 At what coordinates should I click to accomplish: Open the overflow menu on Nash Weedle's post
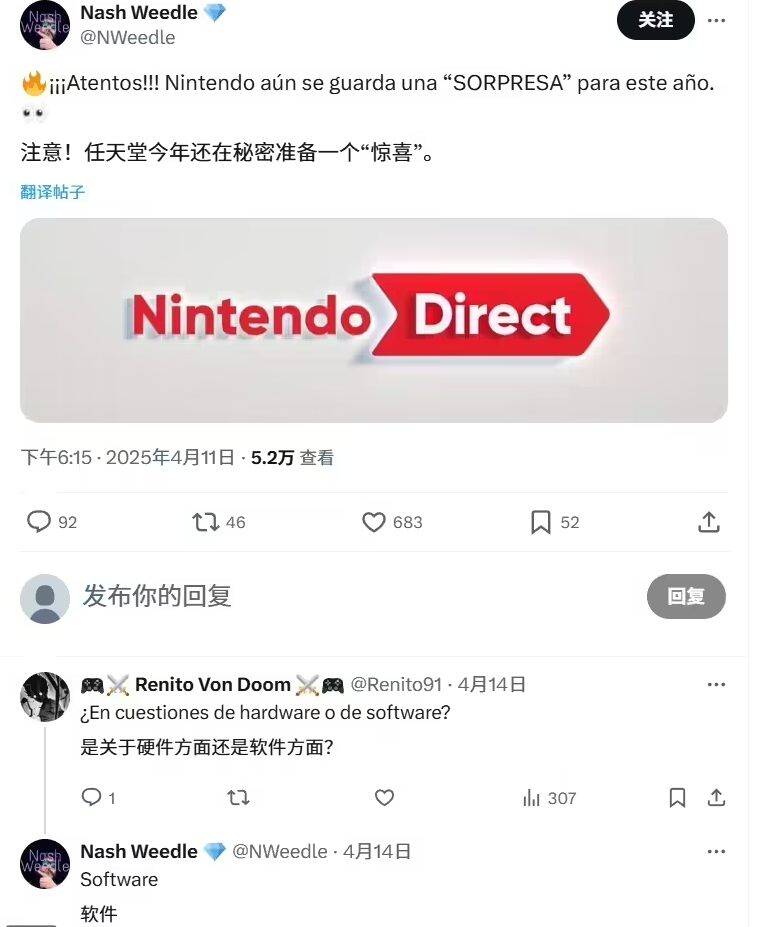click(x=717, y=20)
